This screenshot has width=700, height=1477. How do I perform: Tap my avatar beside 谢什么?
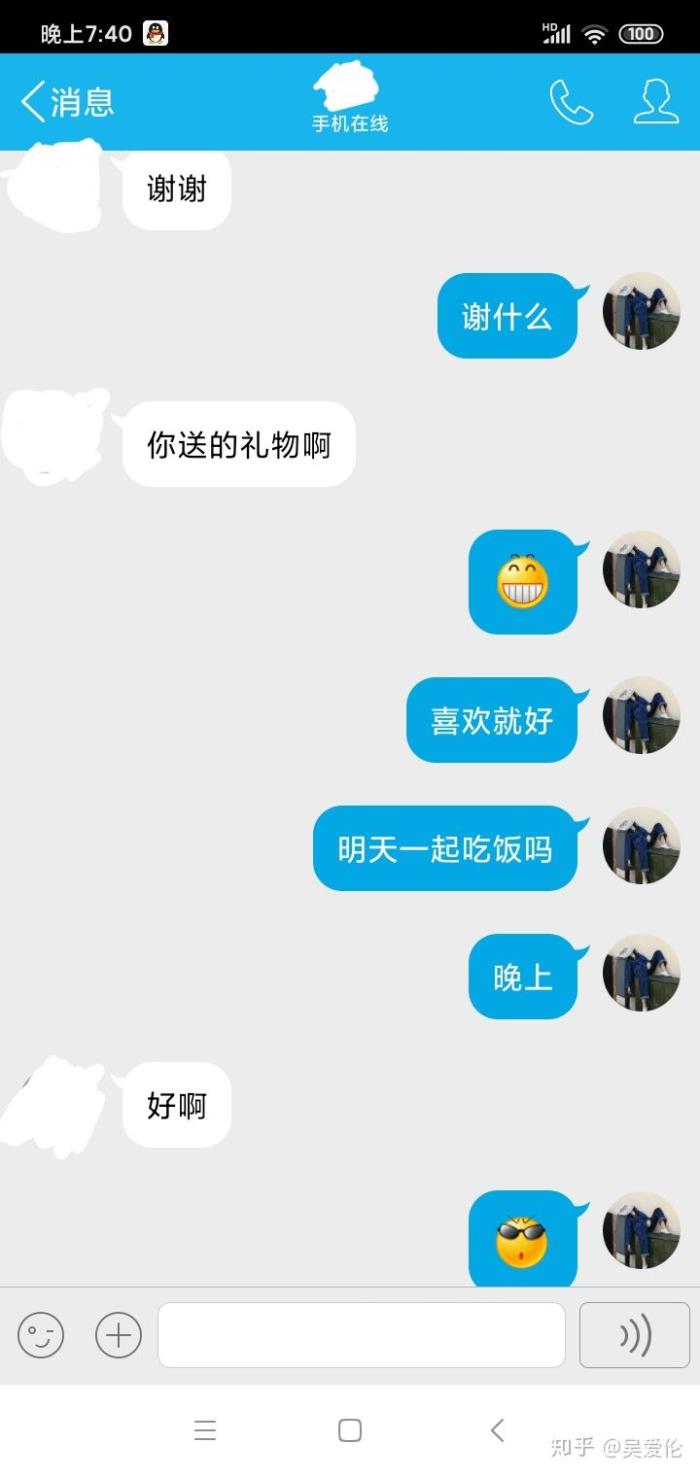pos(641,311)
